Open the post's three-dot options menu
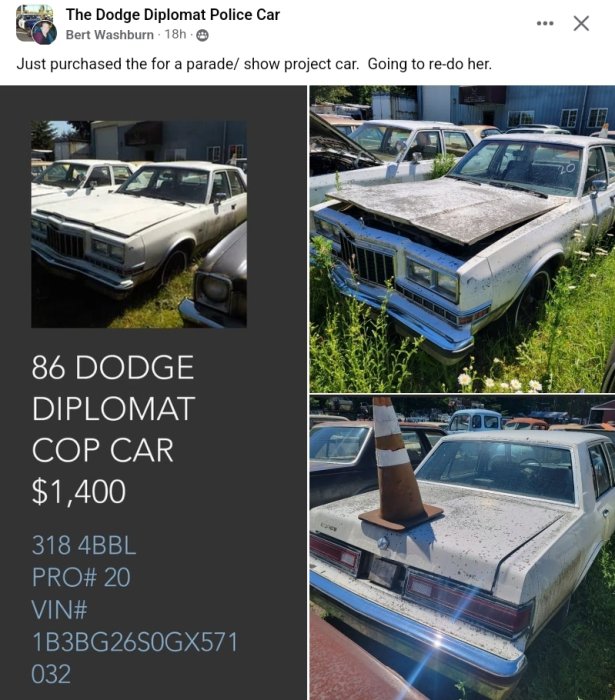 (545, 23)
